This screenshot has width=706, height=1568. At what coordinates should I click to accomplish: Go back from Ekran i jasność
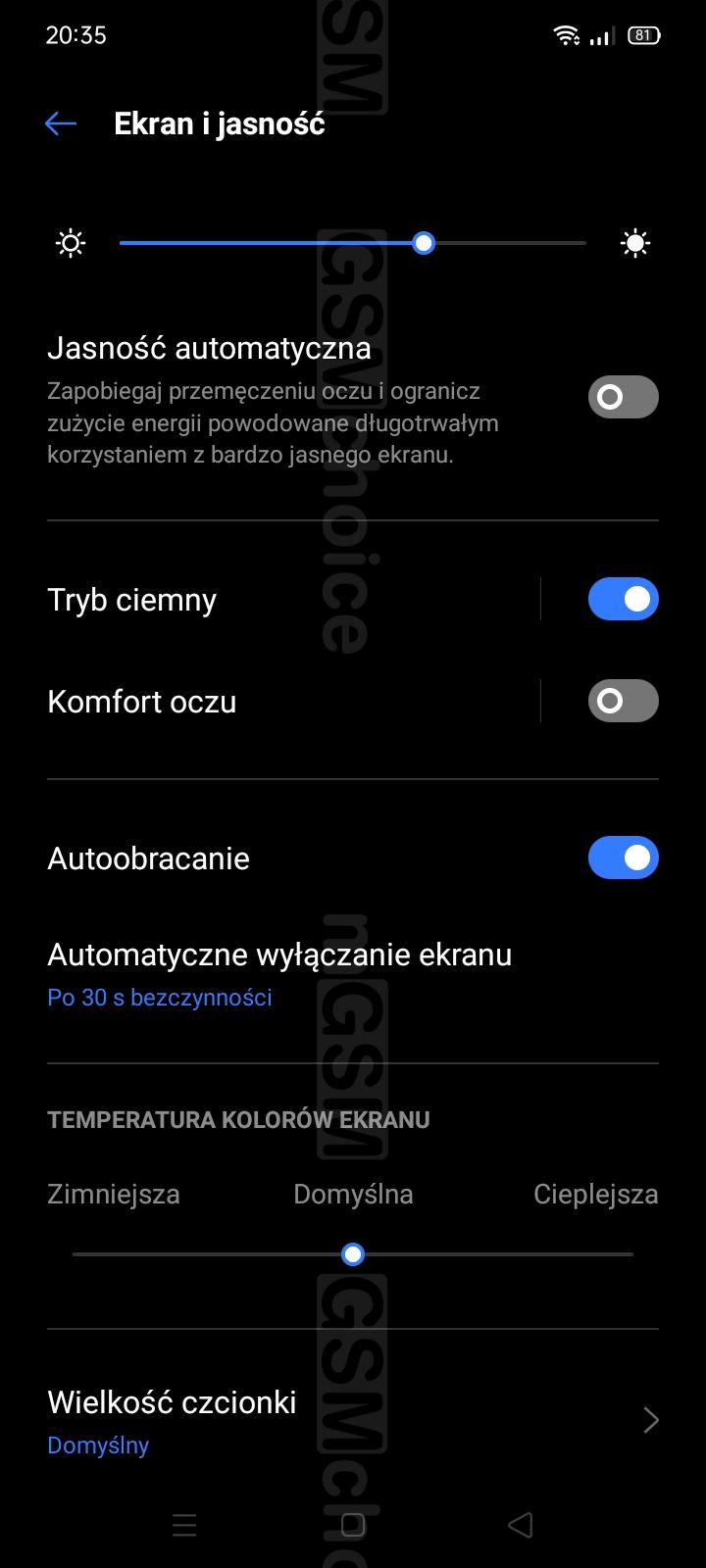point(61,123)
